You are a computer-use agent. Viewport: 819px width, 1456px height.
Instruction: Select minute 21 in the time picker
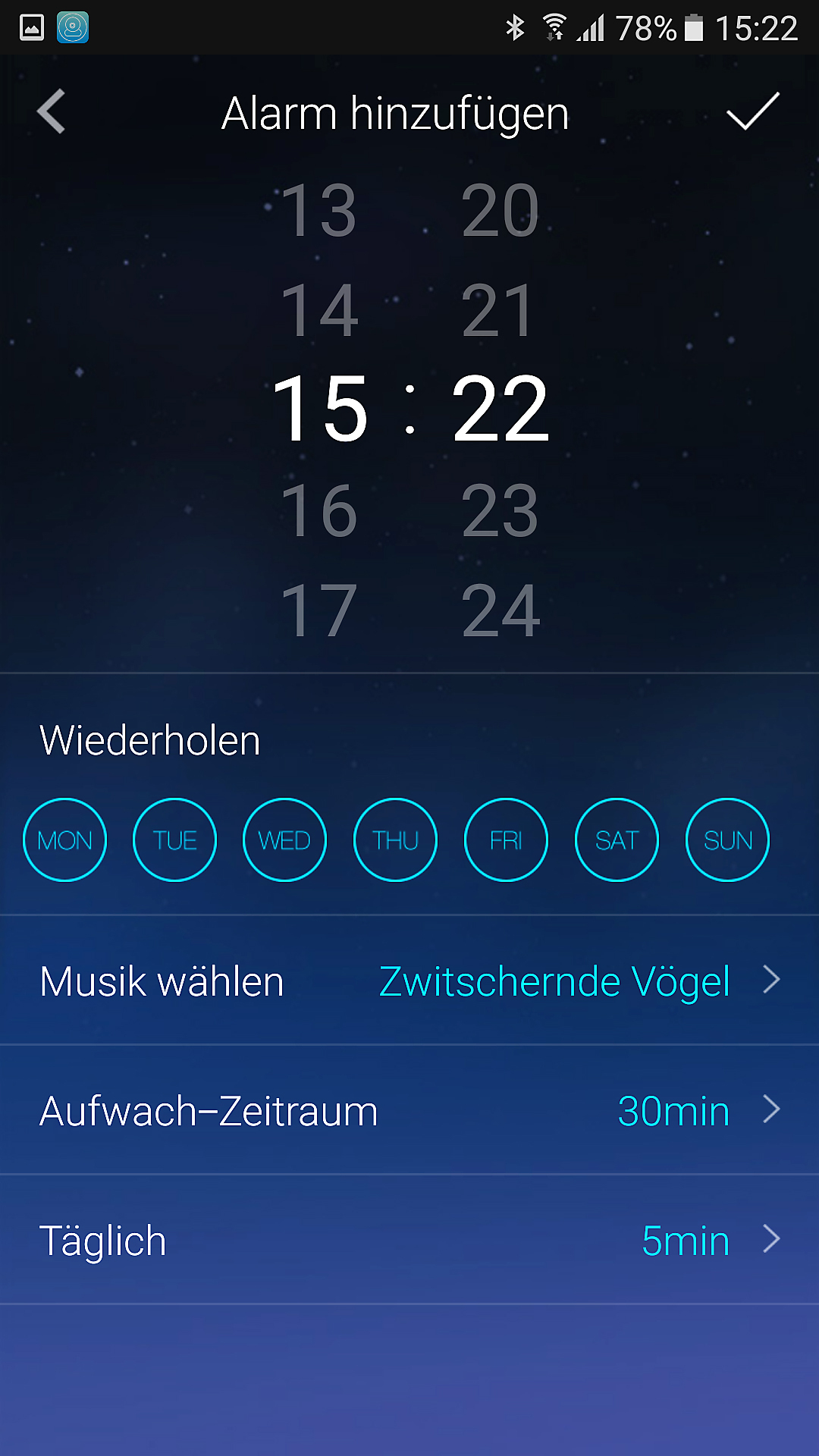click(499, 310)
